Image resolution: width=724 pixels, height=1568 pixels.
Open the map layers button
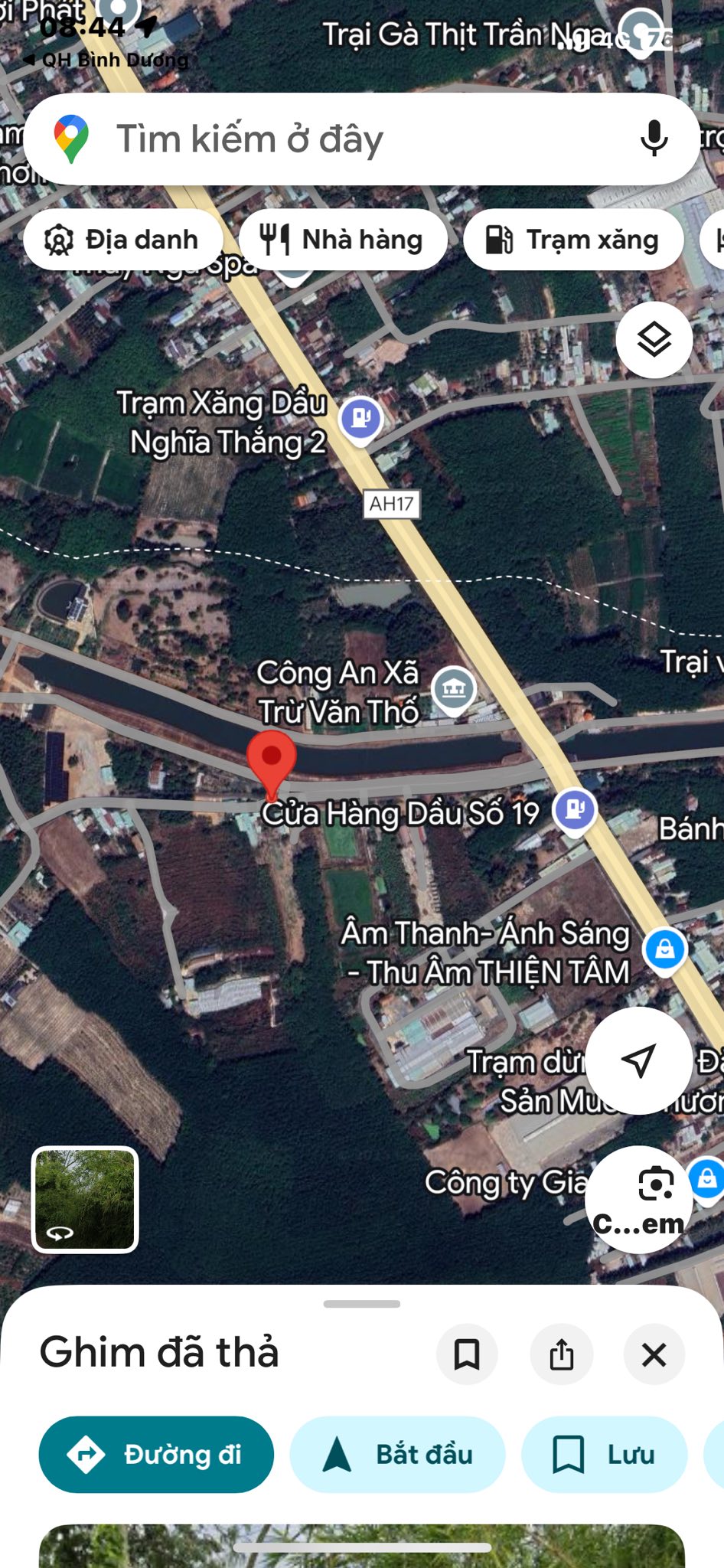(654, 340)
